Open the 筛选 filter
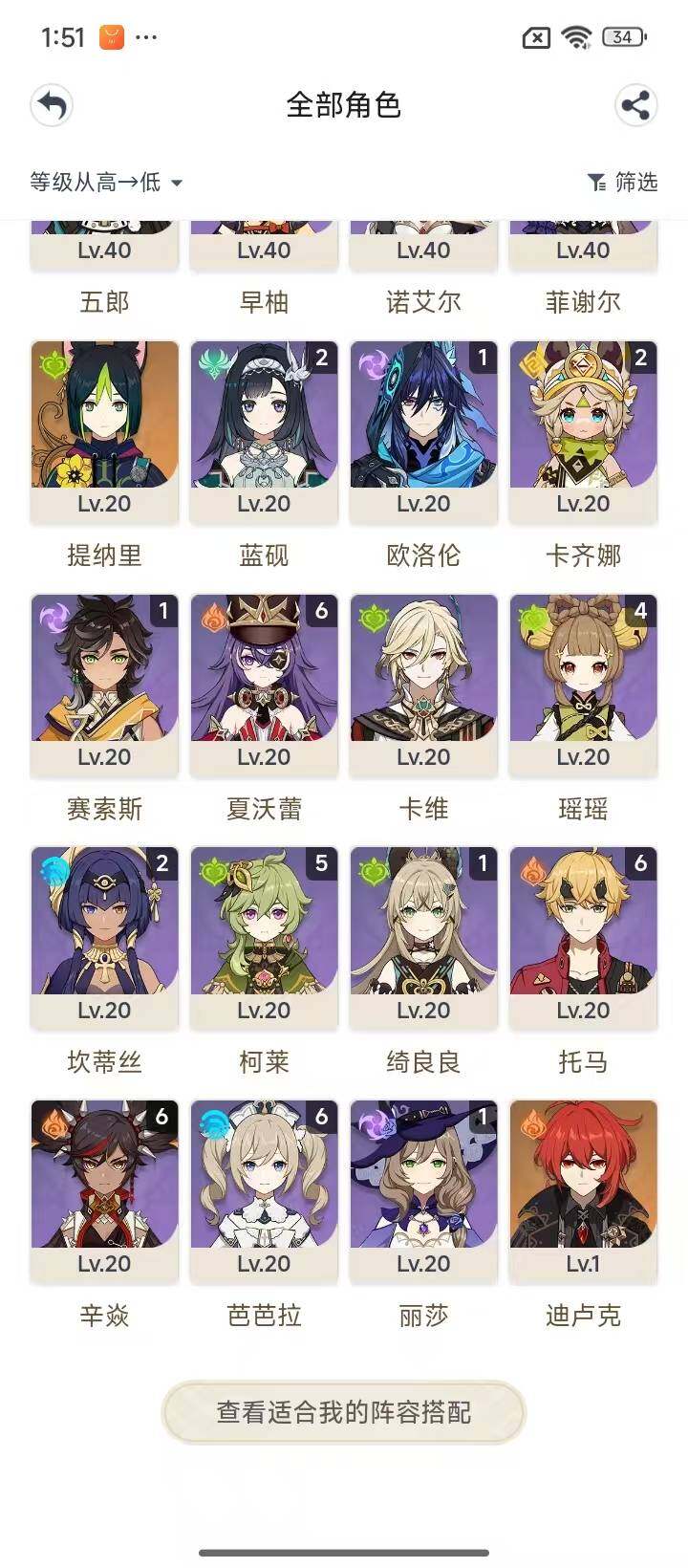Image resolution: width=688 pixels, height=1568 pixels. (623, 182)
